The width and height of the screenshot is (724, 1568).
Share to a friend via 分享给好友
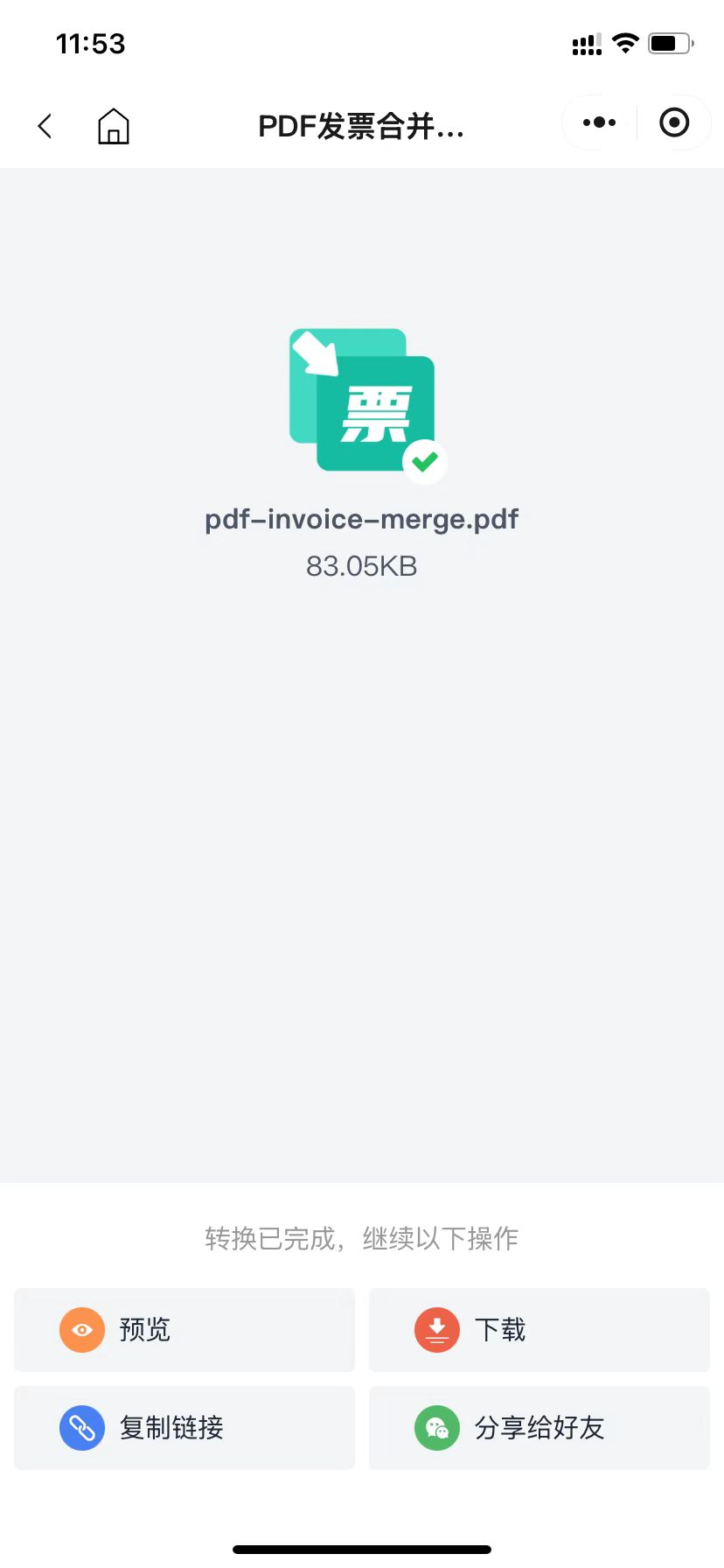tap(540, 1427)
